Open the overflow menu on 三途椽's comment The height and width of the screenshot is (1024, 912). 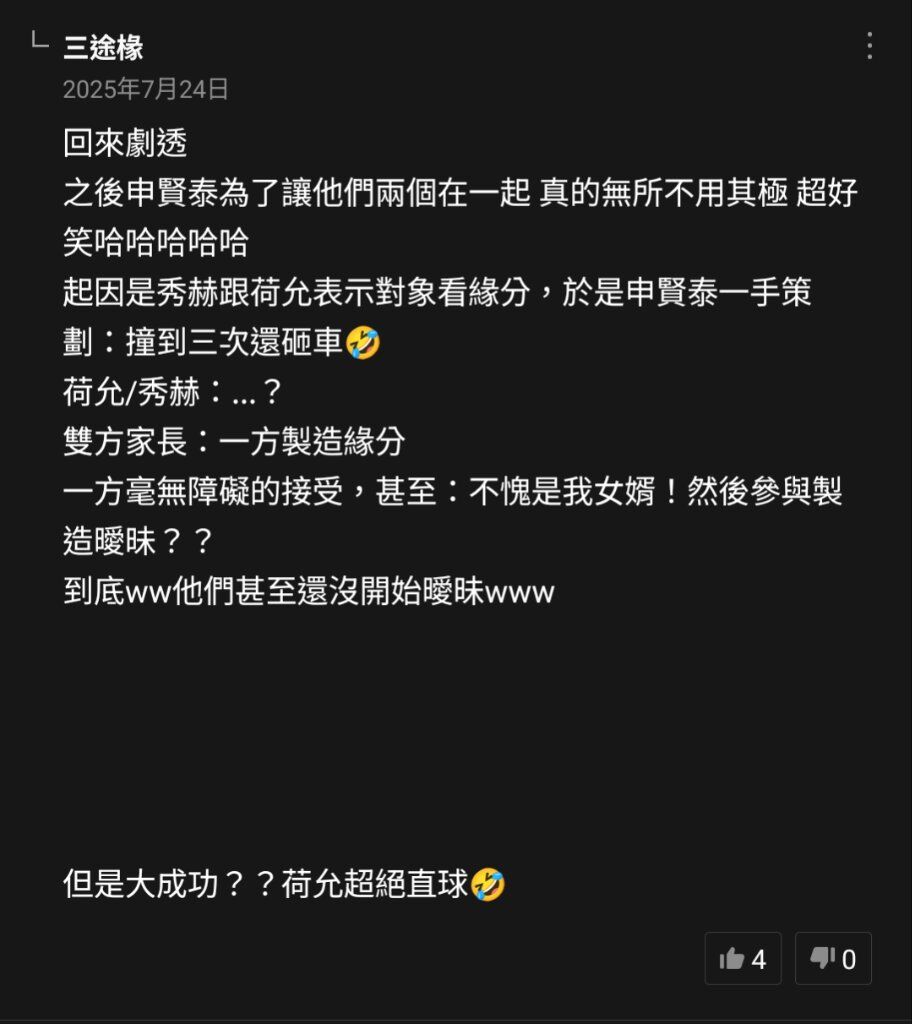click(x=869, y=45)
